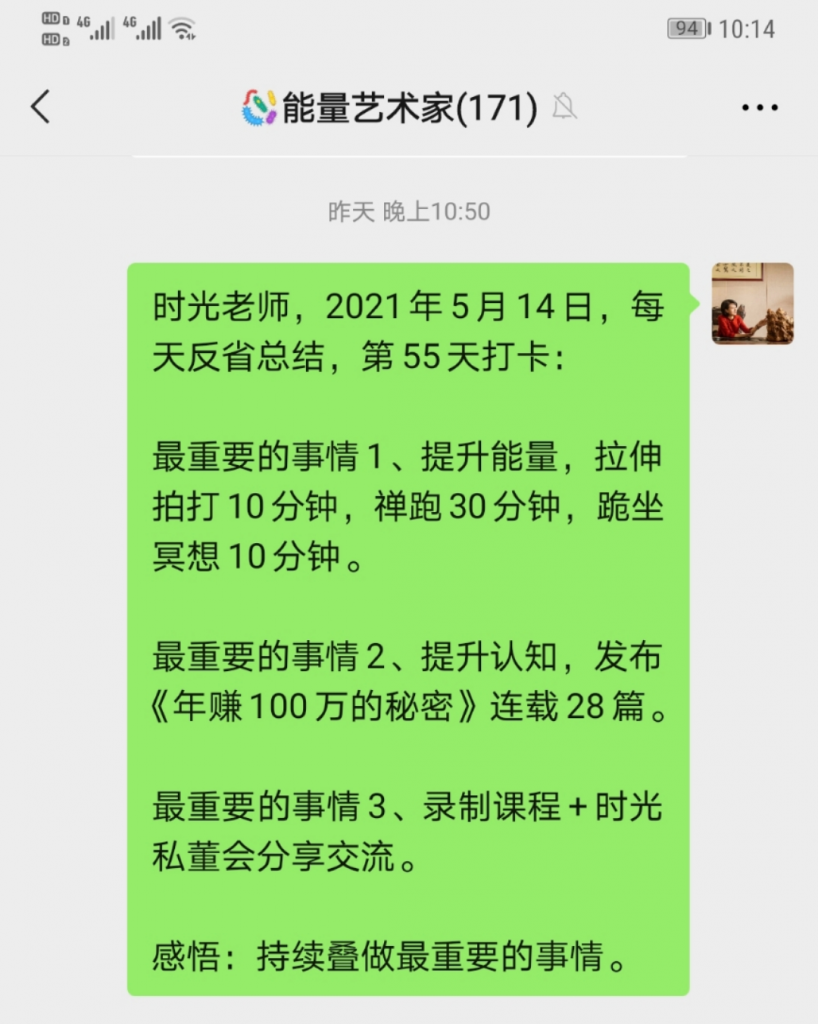
Task: Go back from the 能量艺术家 group chat
Action: (x=40, y=106)
